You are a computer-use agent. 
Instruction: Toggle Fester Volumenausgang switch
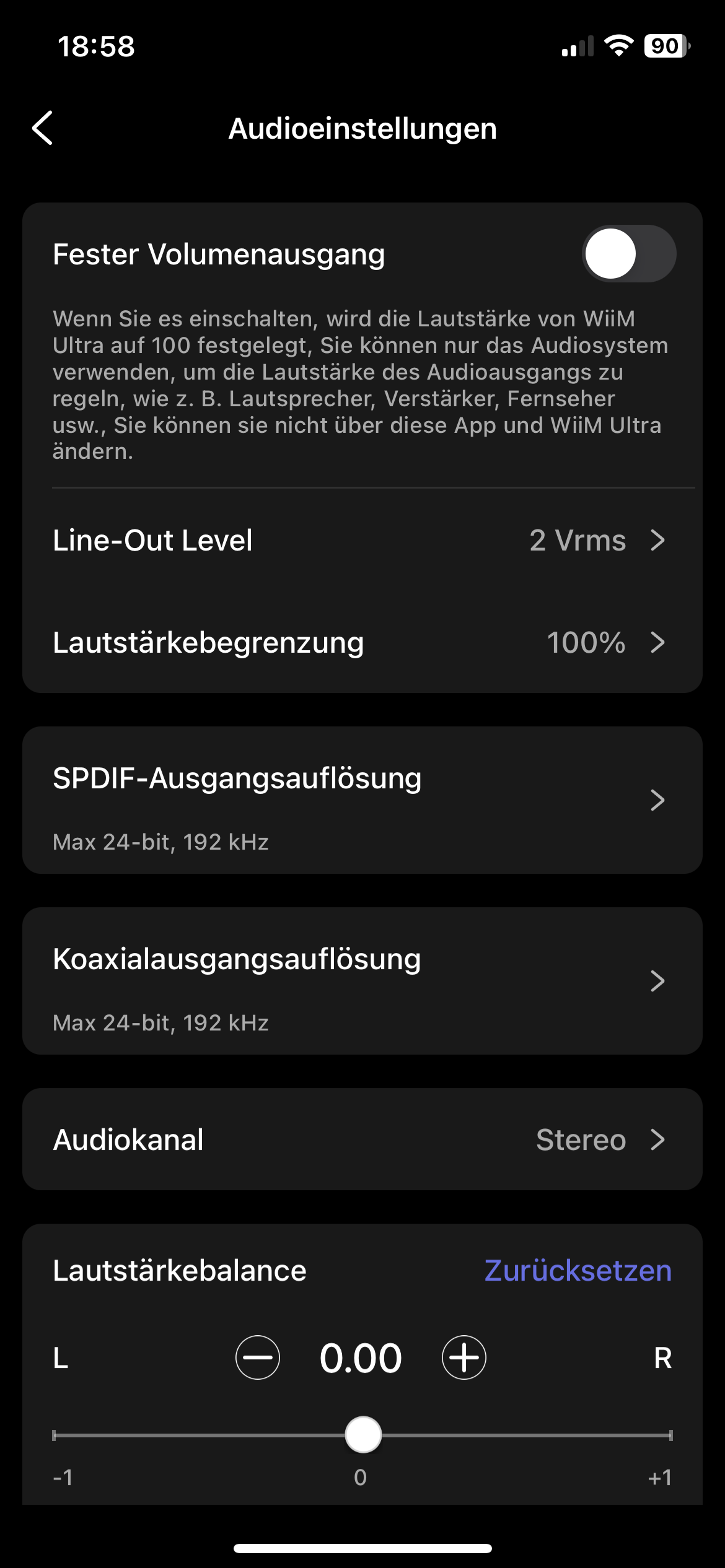point(628,254)
